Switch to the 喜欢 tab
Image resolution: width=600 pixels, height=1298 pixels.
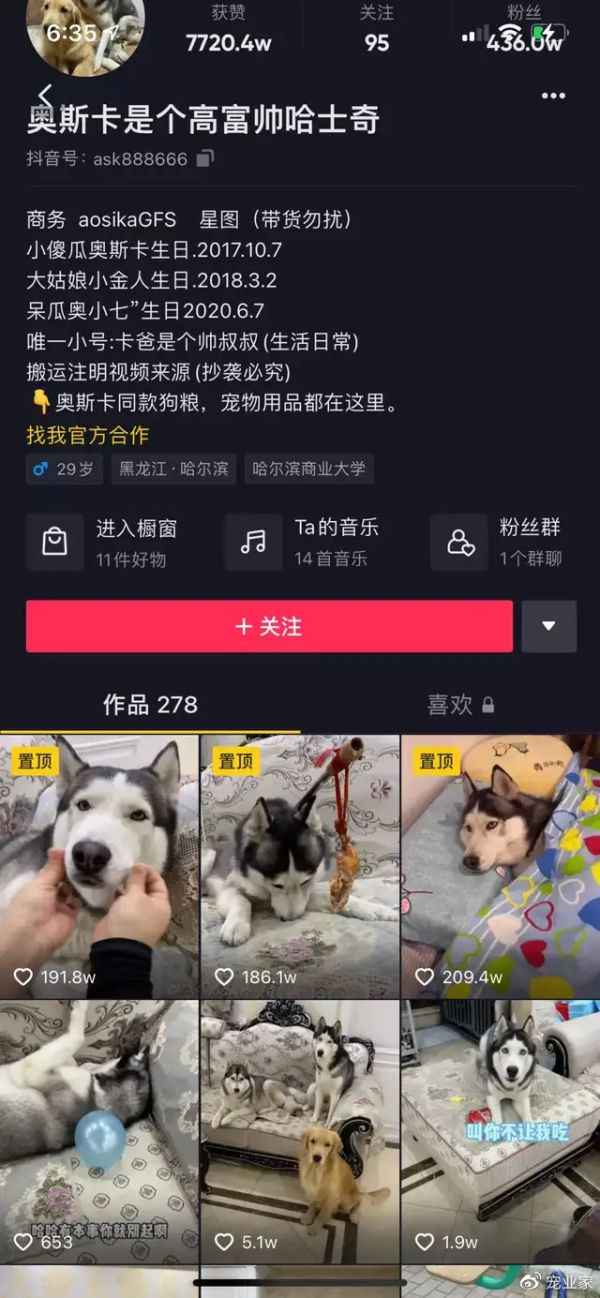point(459,705)
